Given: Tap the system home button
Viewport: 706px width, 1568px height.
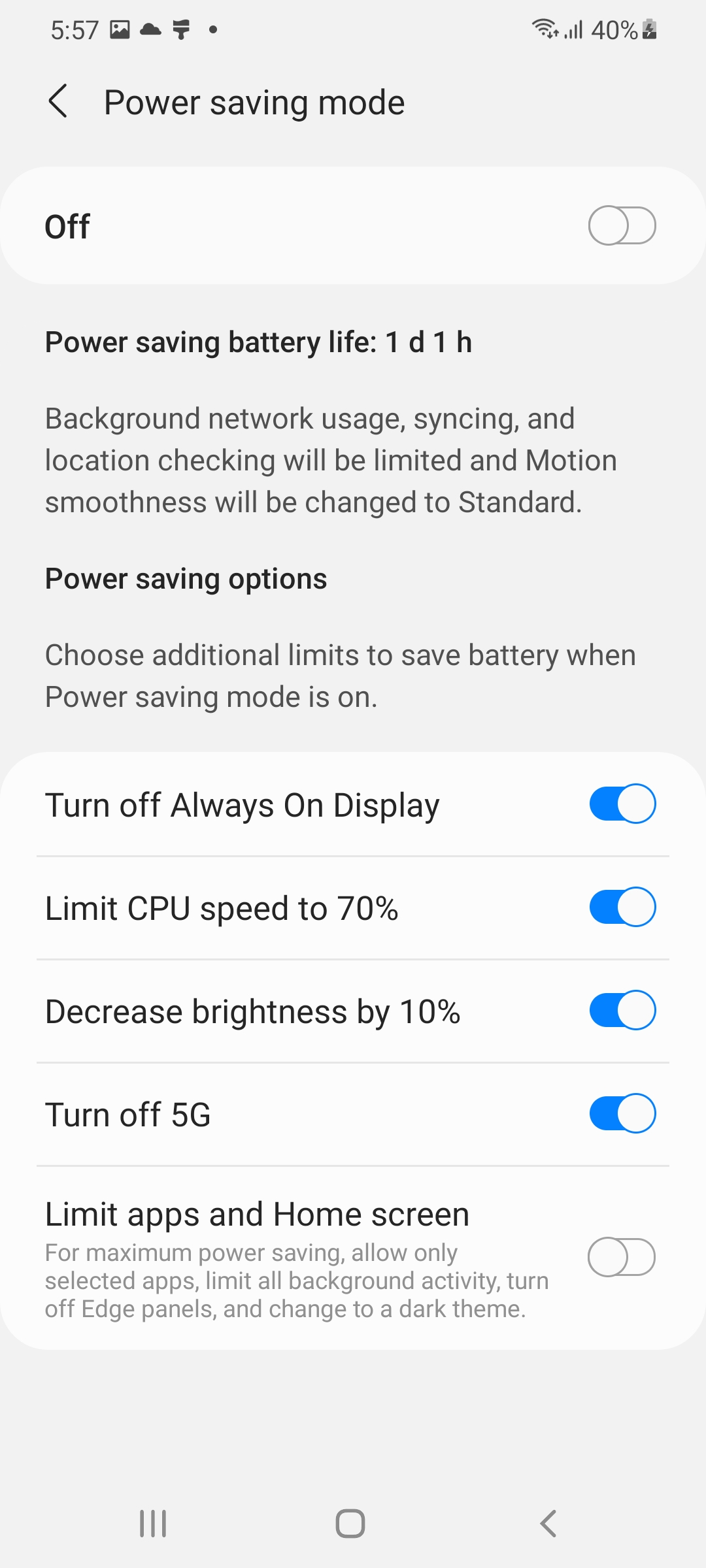Looking at the screenshot, I should coord(350,1524).
